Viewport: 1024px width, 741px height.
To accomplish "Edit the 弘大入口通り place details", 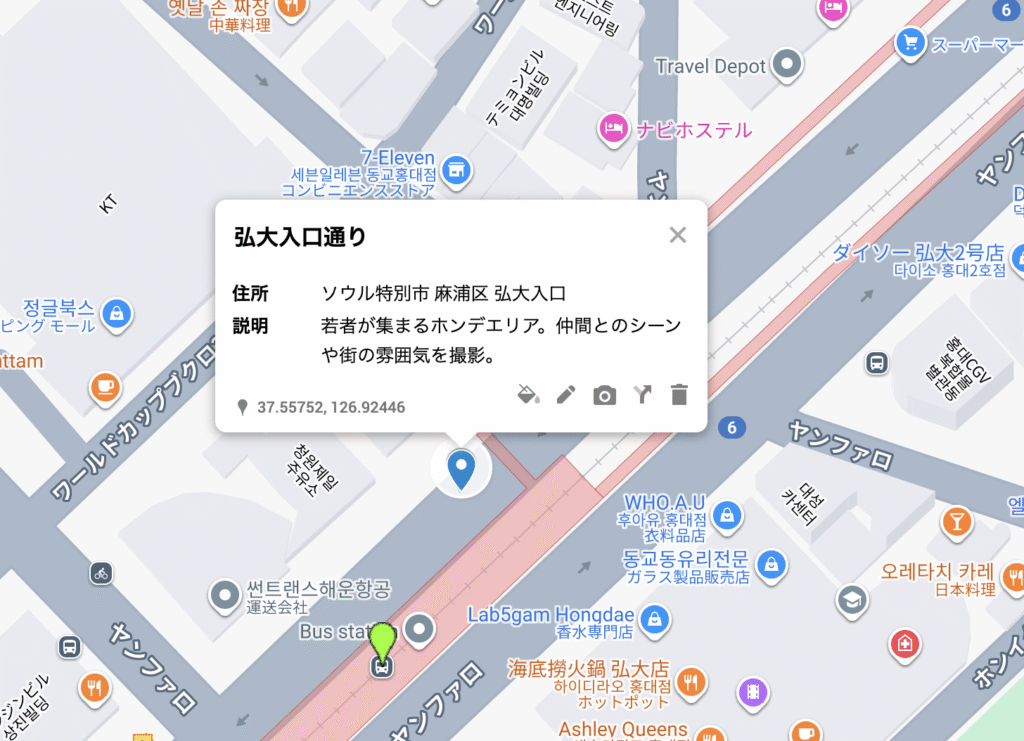I will [566, 395].
